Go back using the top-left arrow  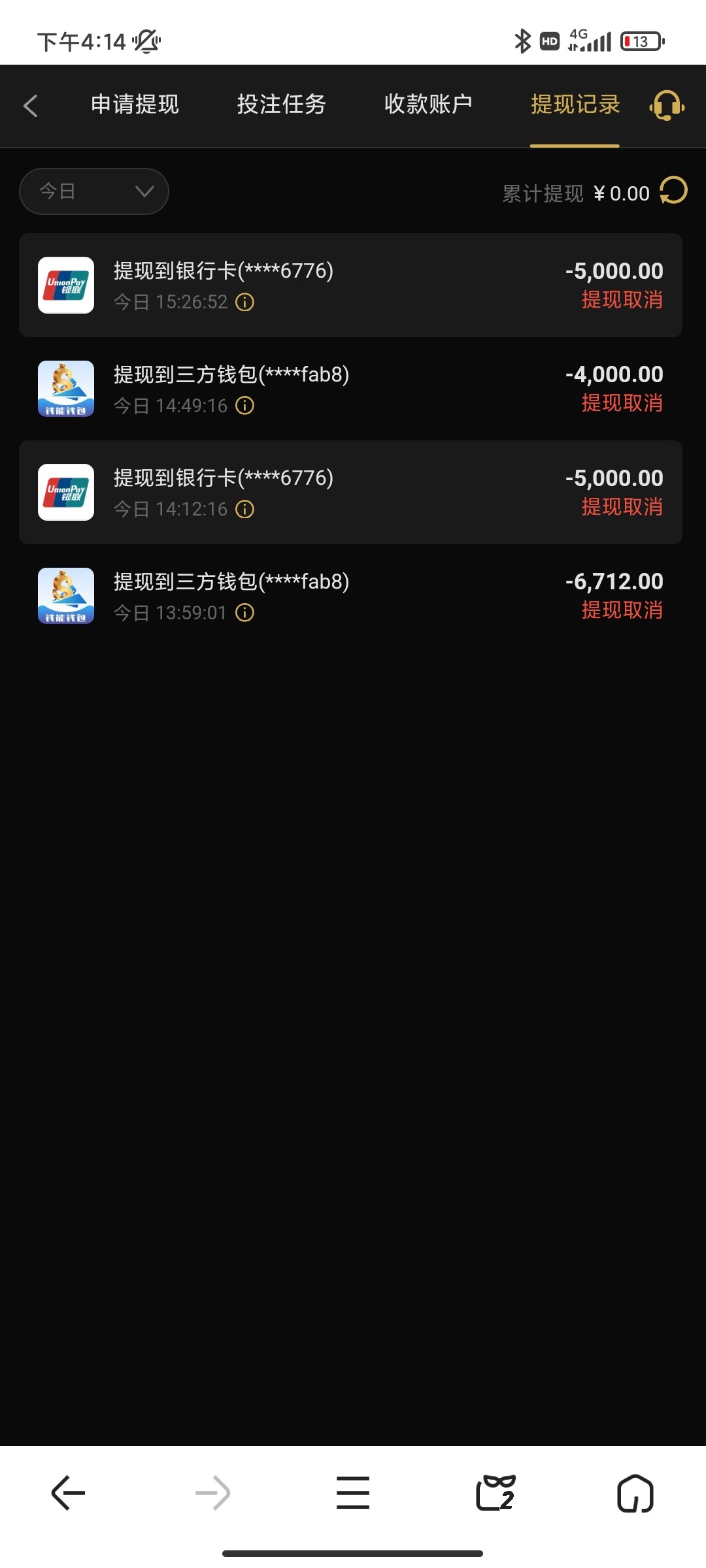[x=31, y=106]
